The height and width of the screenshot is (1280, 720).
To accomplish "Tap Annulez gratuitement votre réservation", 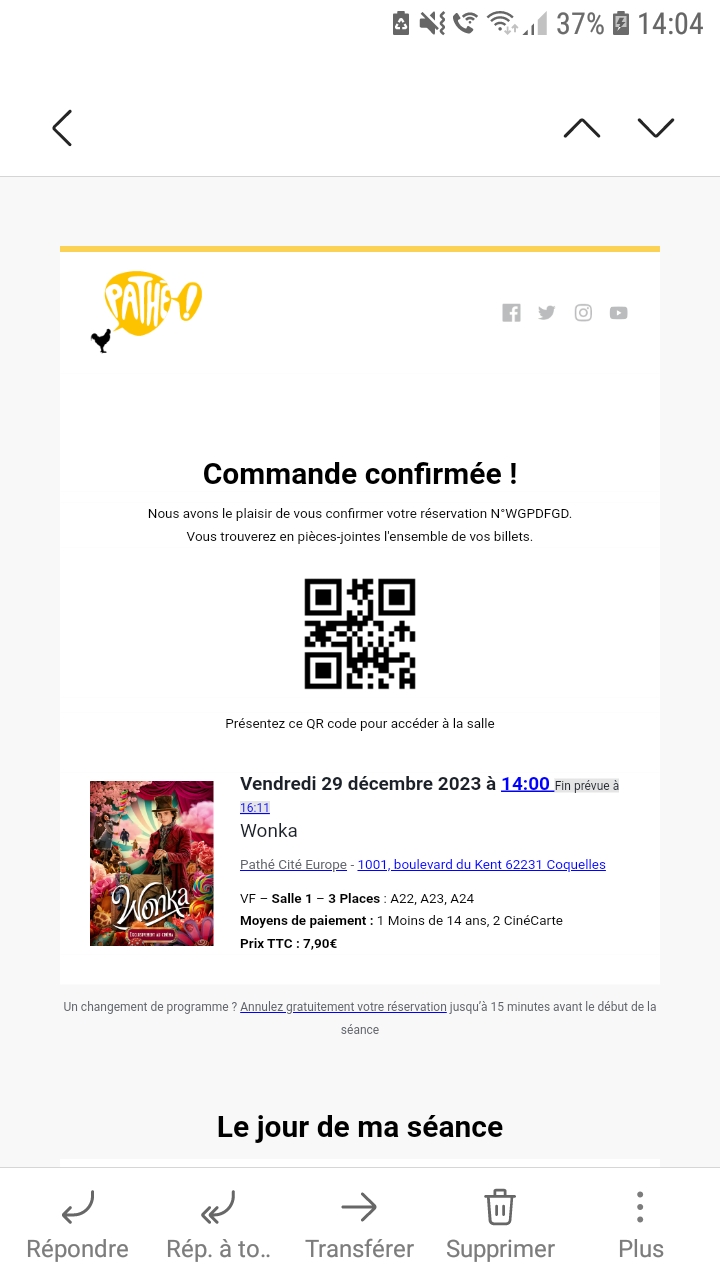I will pyautogui.click(x=343, y=1007).
